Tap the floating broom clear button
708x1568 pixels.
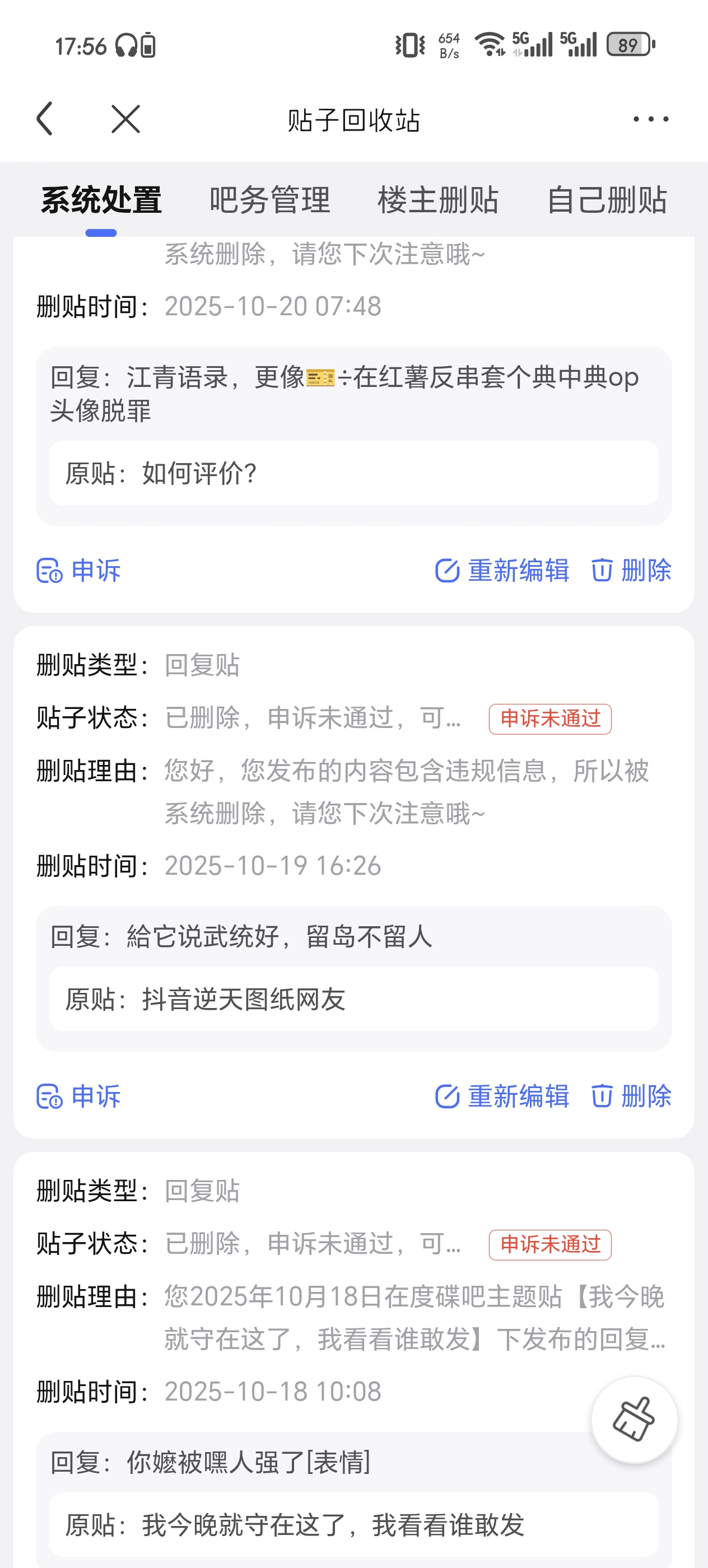[634, 1420]
